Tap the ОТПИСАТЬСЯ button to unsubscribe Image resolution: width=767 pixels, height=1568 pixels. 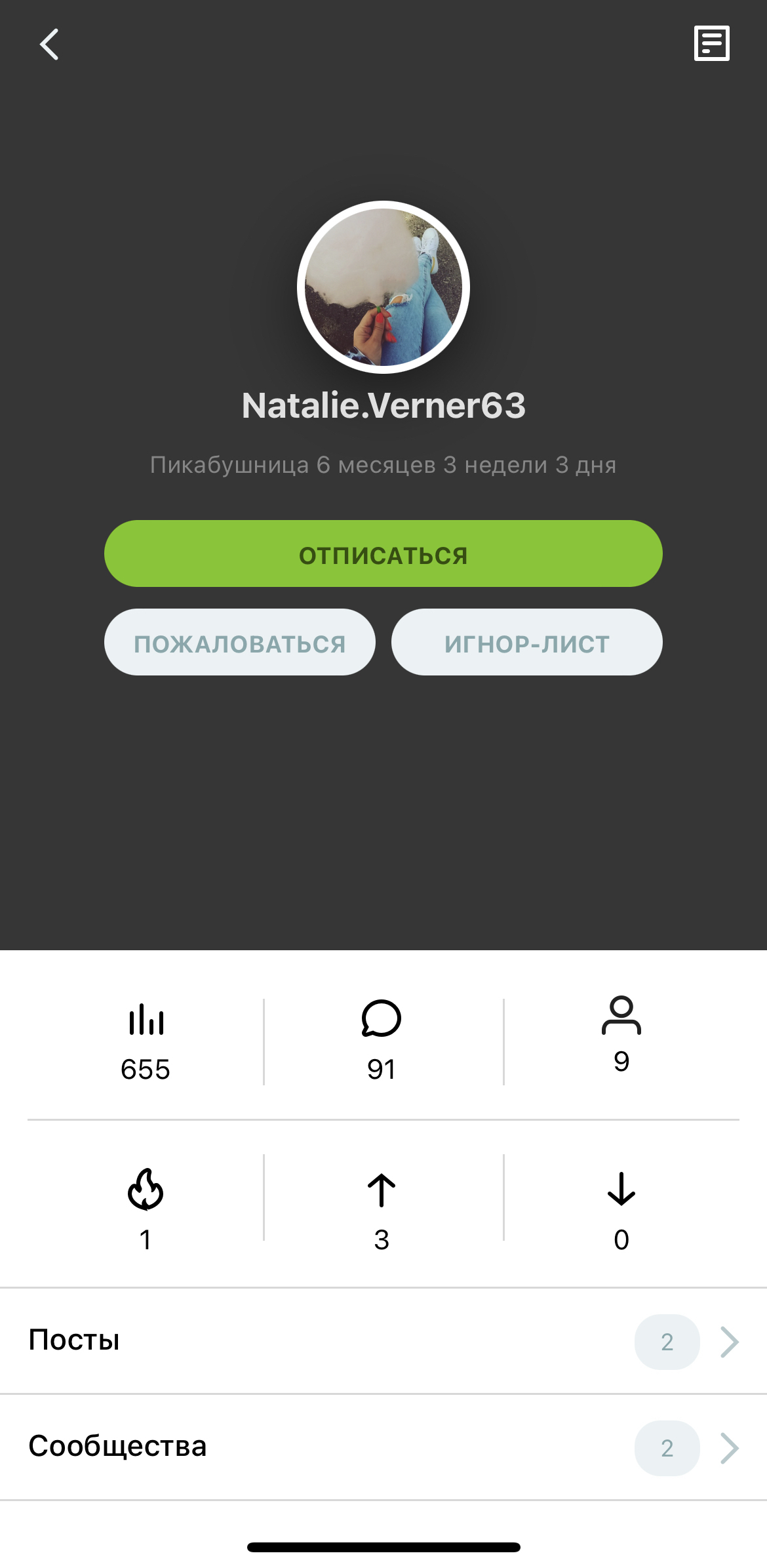tap(383, 554)
